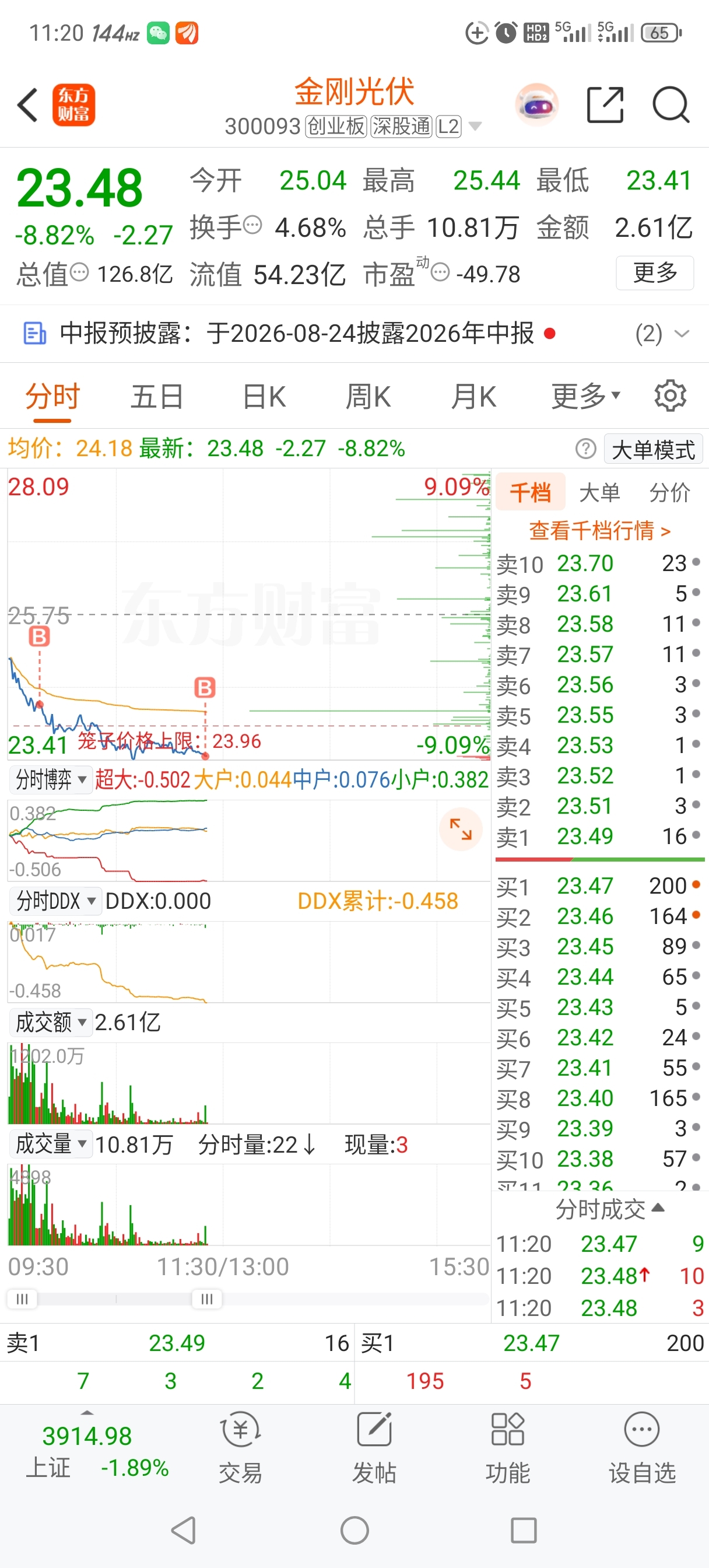Enable 大单模式
Screen dimensions: 709x1568
click(653, 449)
